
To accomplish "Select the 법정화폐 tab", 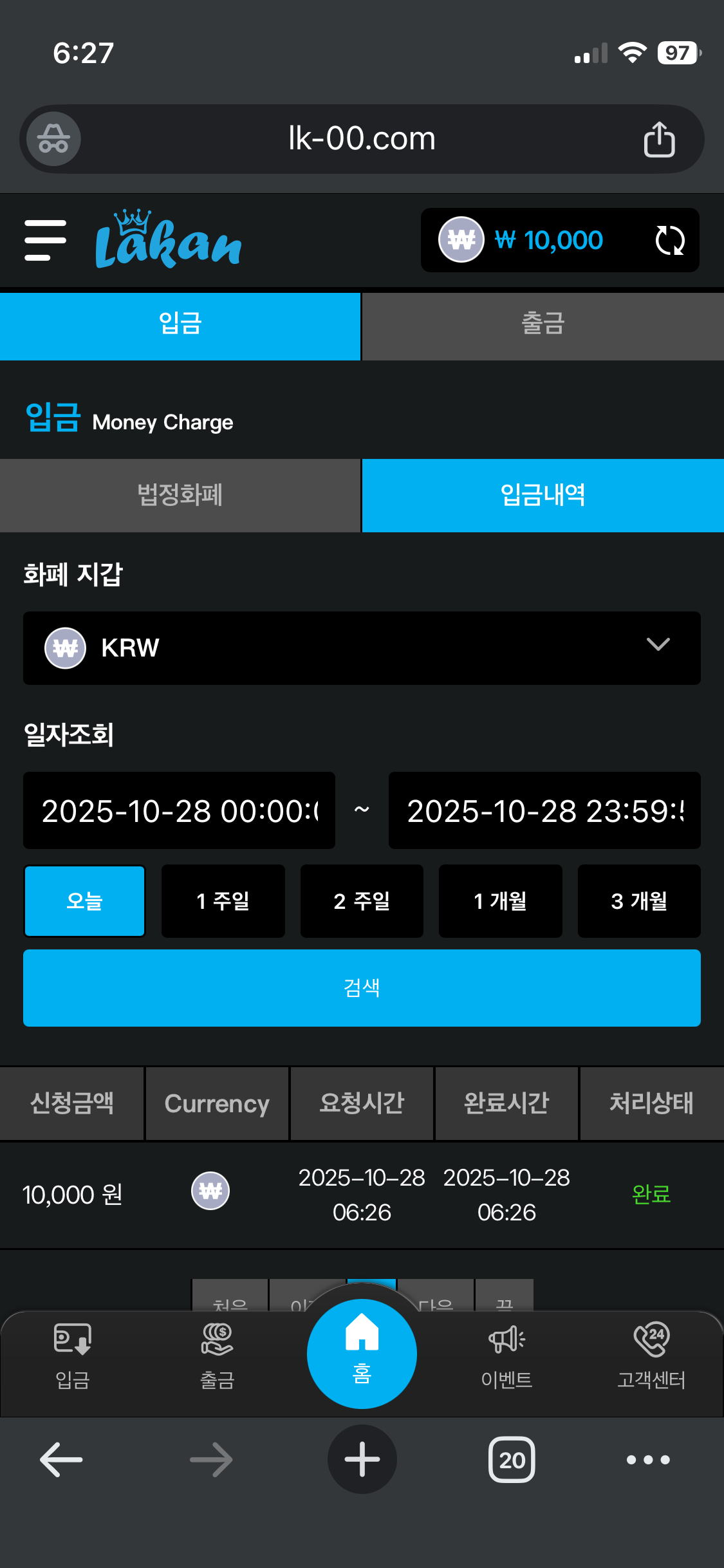I will coord(180,496).
